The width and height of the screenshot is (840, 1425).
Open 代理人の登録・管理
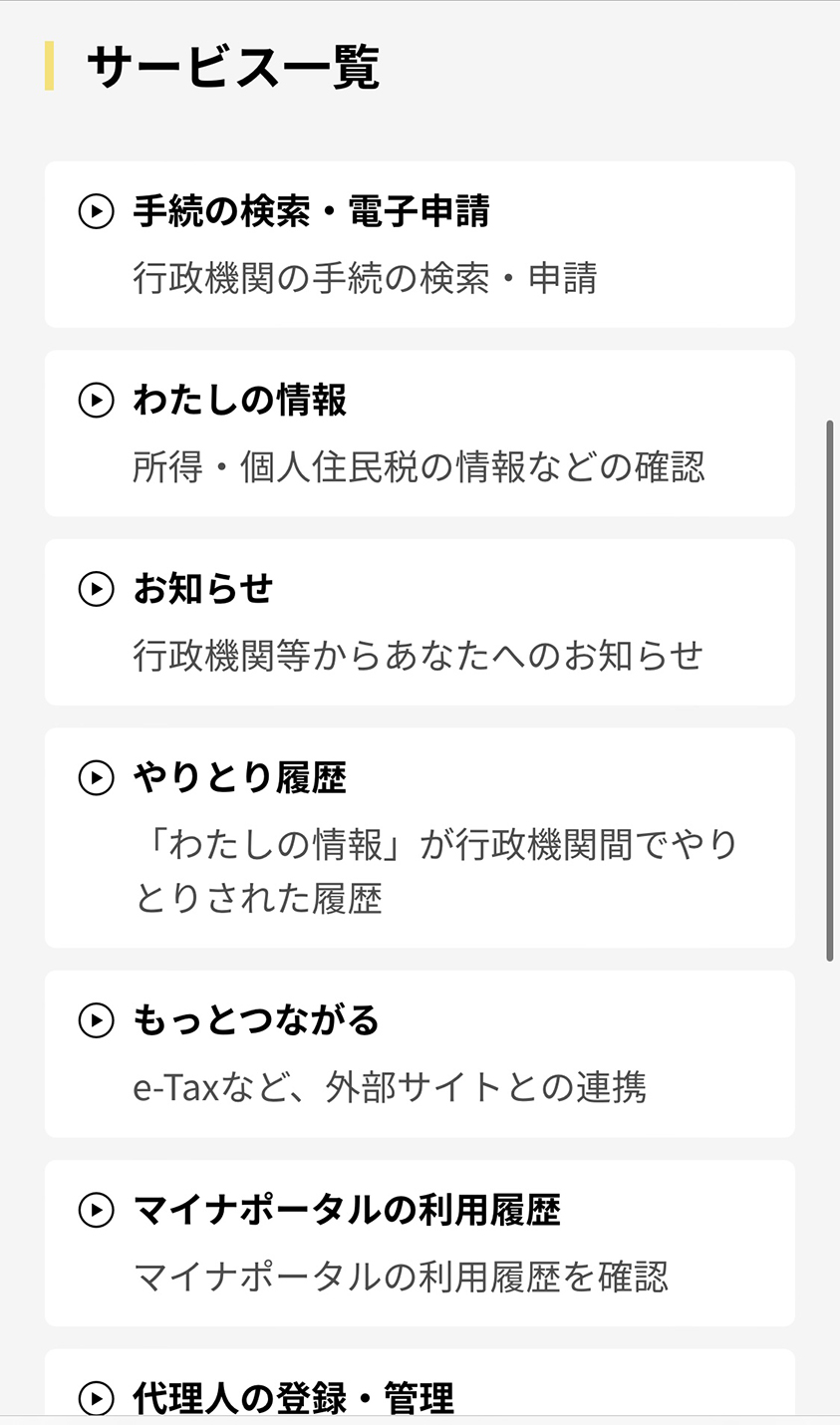click(420, 1383)
